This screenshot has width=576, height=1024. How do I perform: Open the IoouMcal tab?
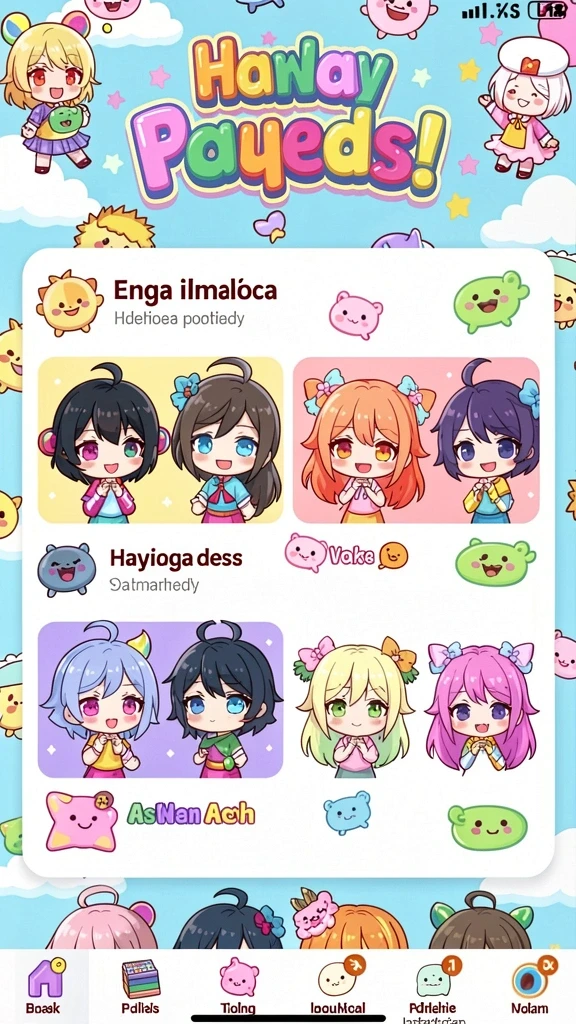tap(337, 985)
